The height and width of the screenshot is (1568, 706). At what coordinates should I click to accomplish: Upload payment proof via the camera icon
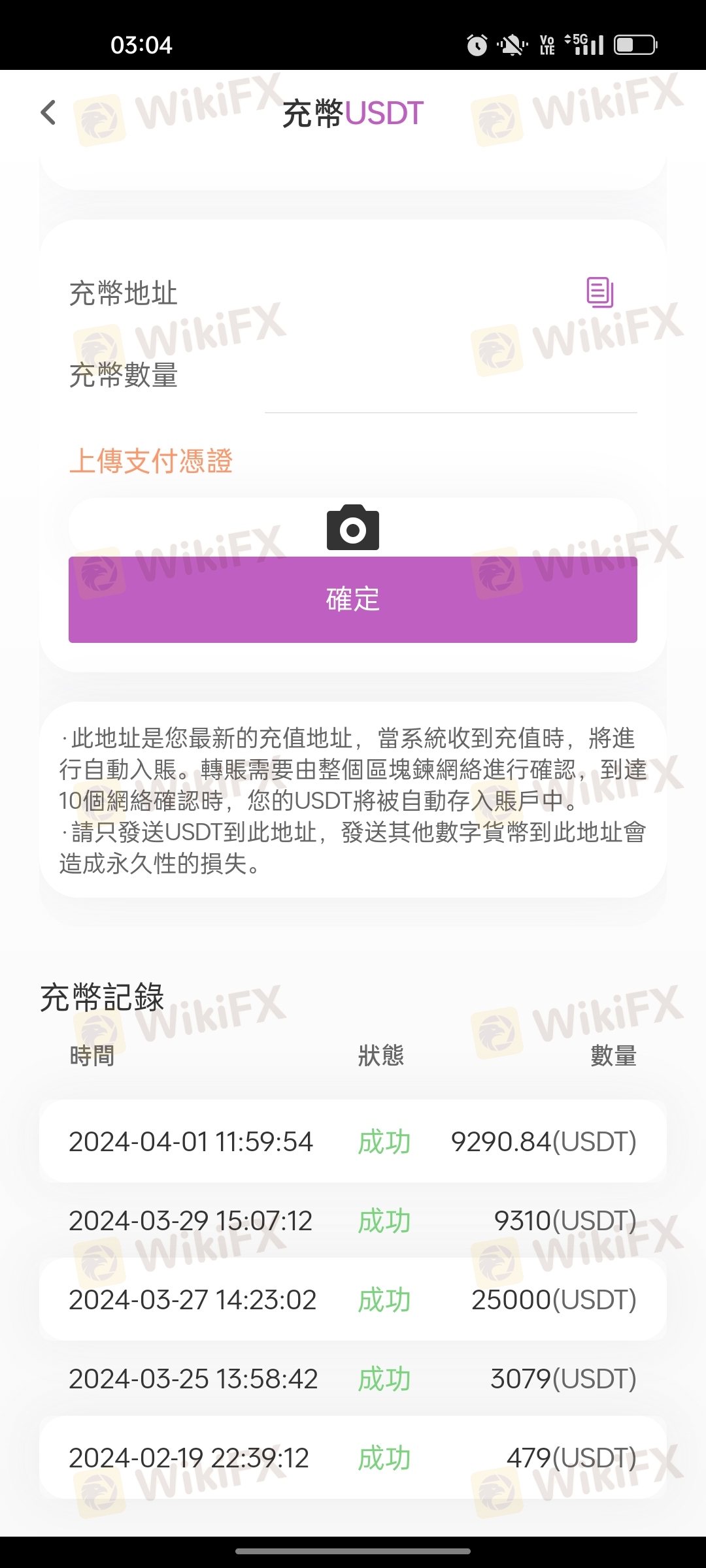[352, 527]
